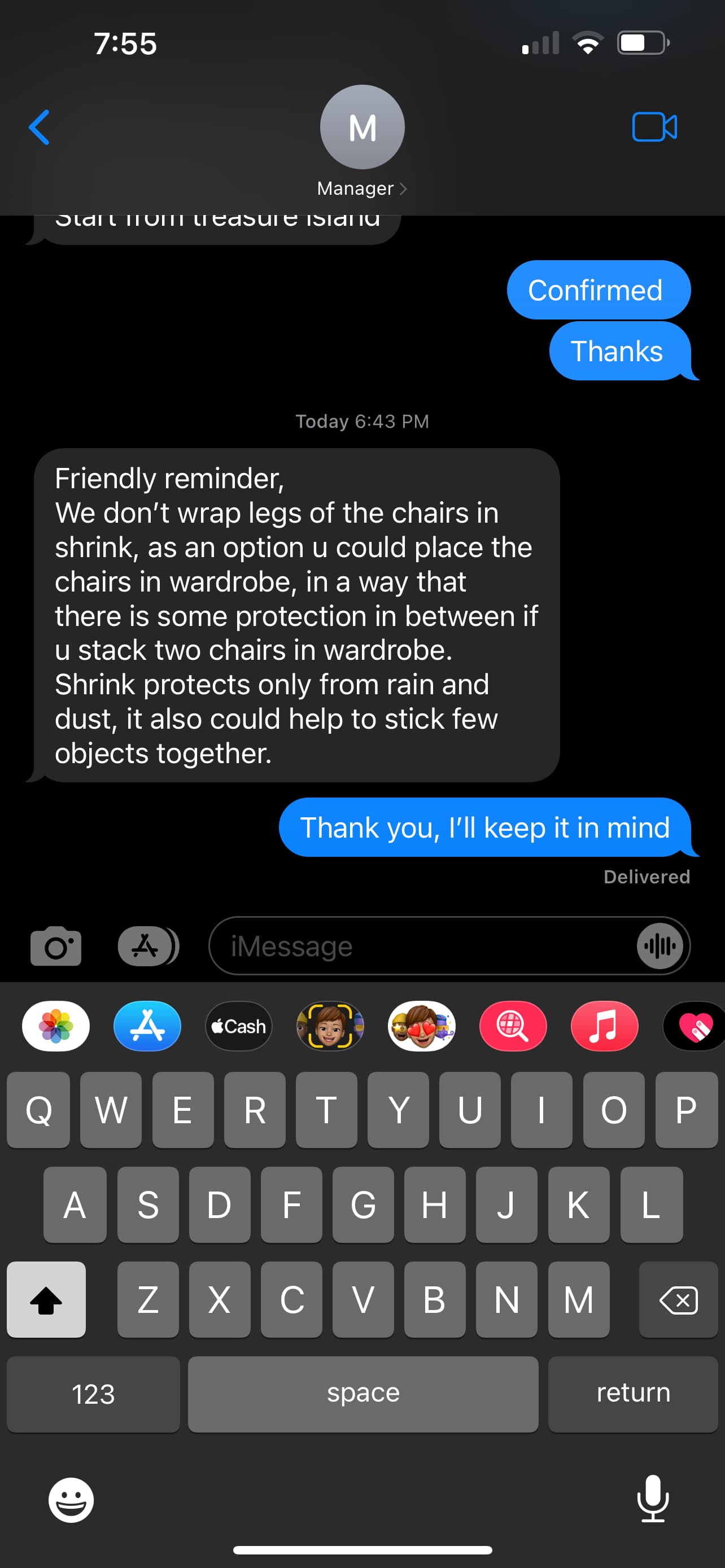Open the emoji keyboard

71,1500
